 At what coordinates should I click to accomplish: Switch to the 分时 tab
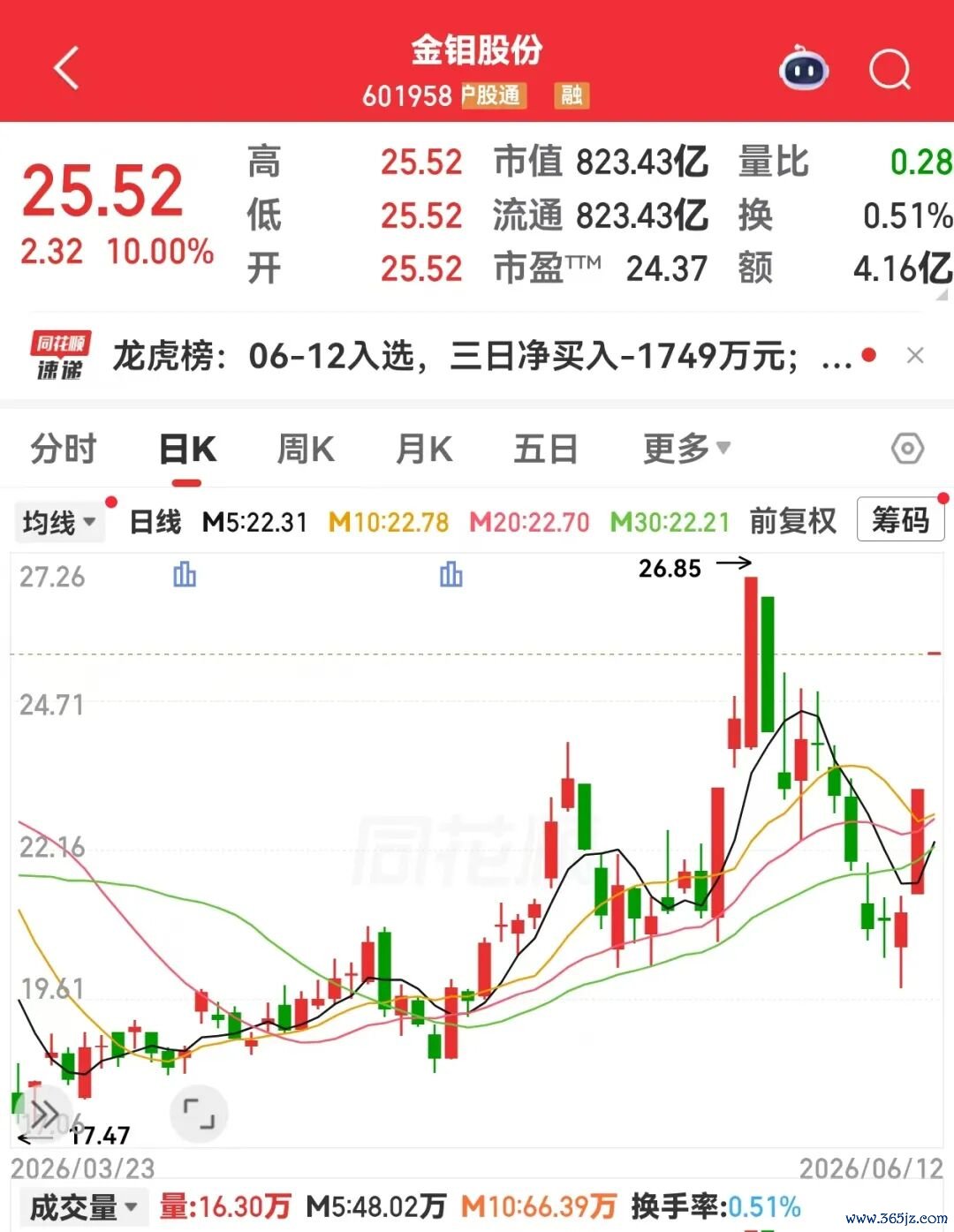[x=64, y=449]
